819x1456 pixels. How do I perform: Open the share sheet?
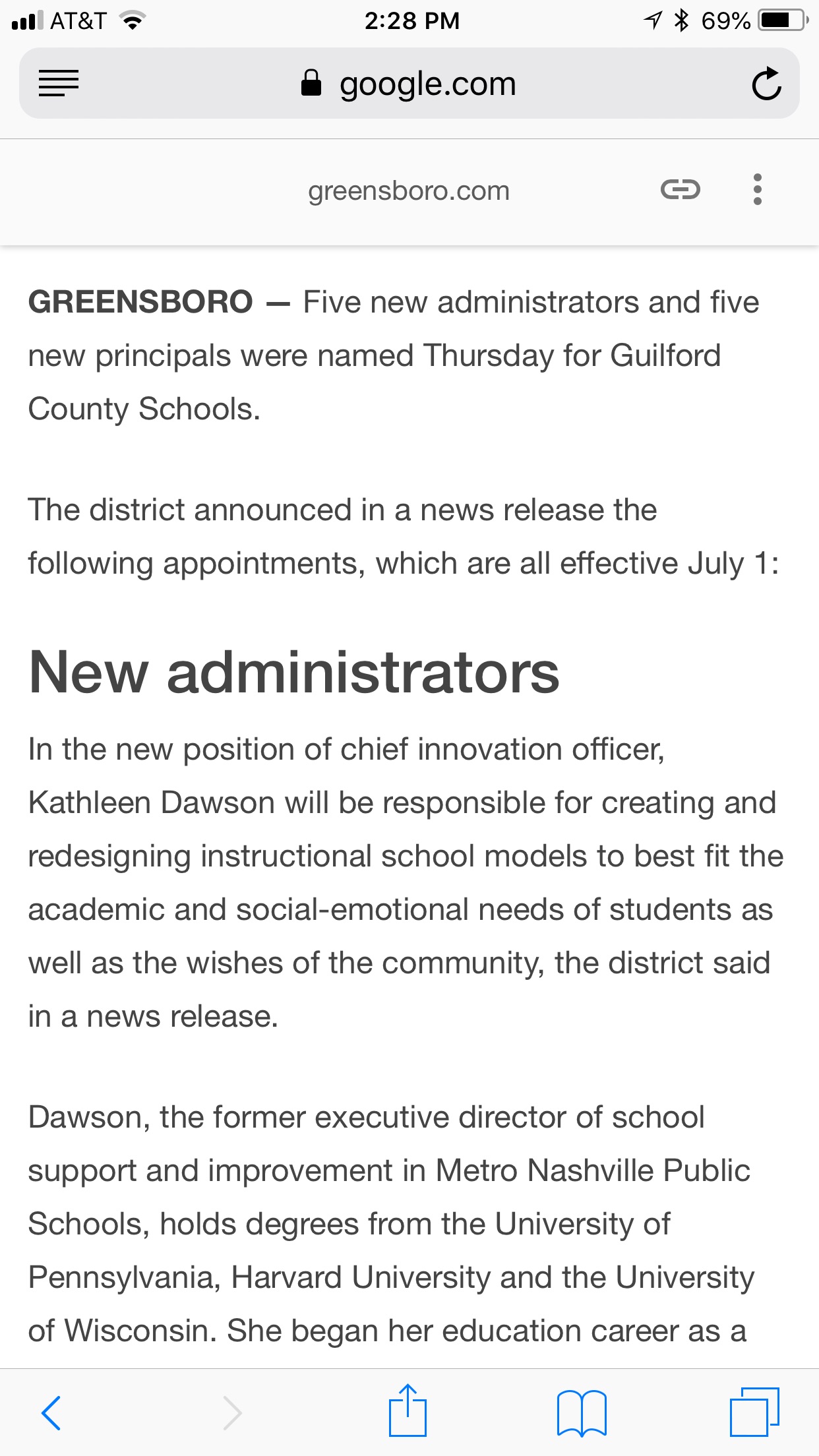click(408, 1411)
